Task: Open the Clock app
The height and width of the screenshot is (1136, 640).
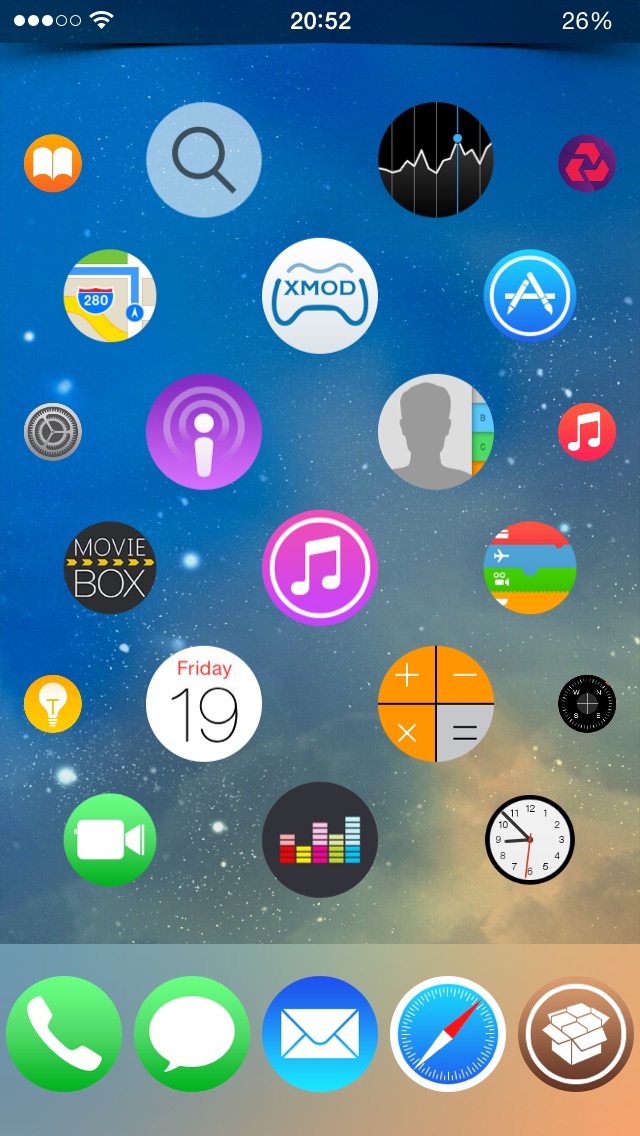Action: coord(530,840)
